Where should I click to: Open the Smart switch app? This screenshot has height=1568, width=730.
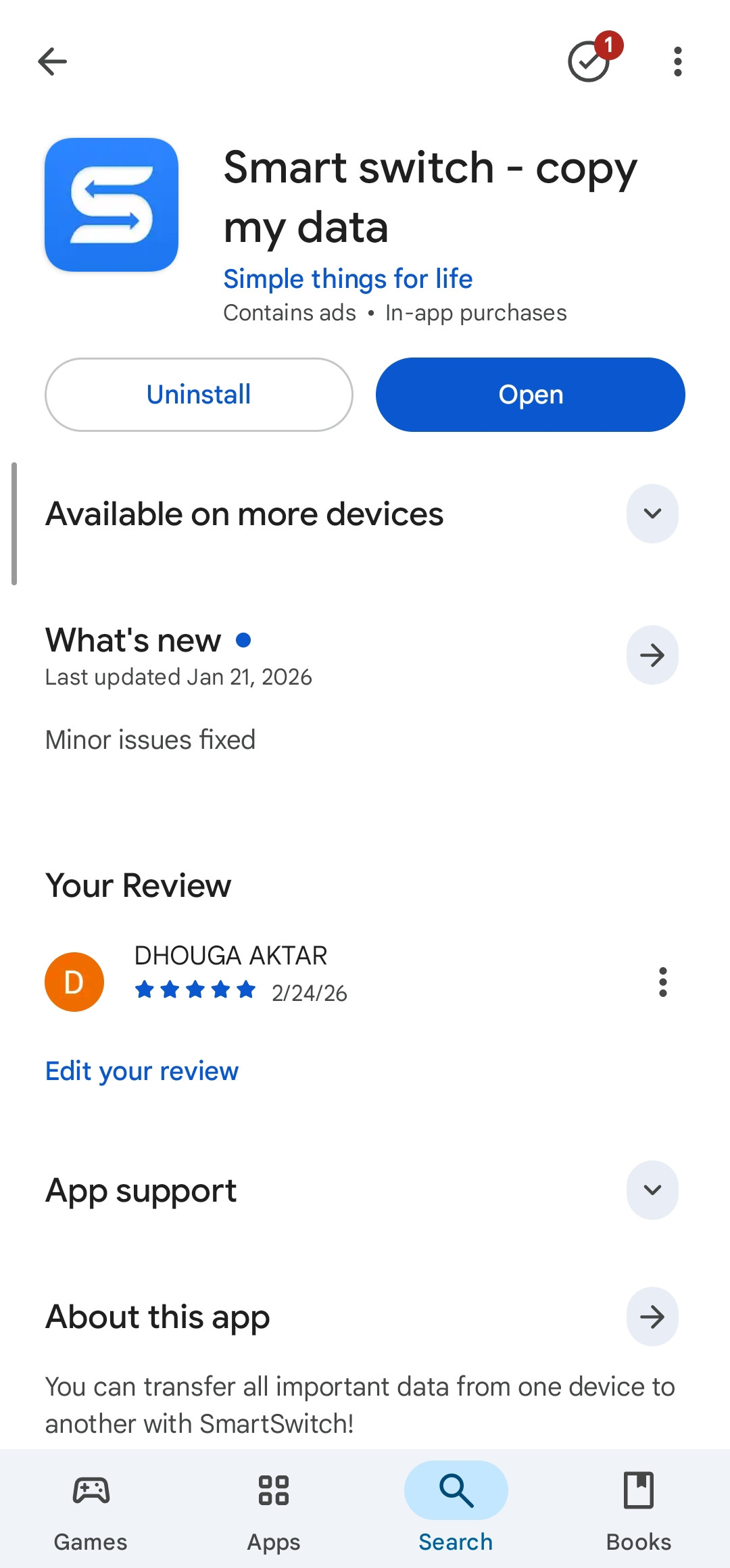(x=531, y=395)
